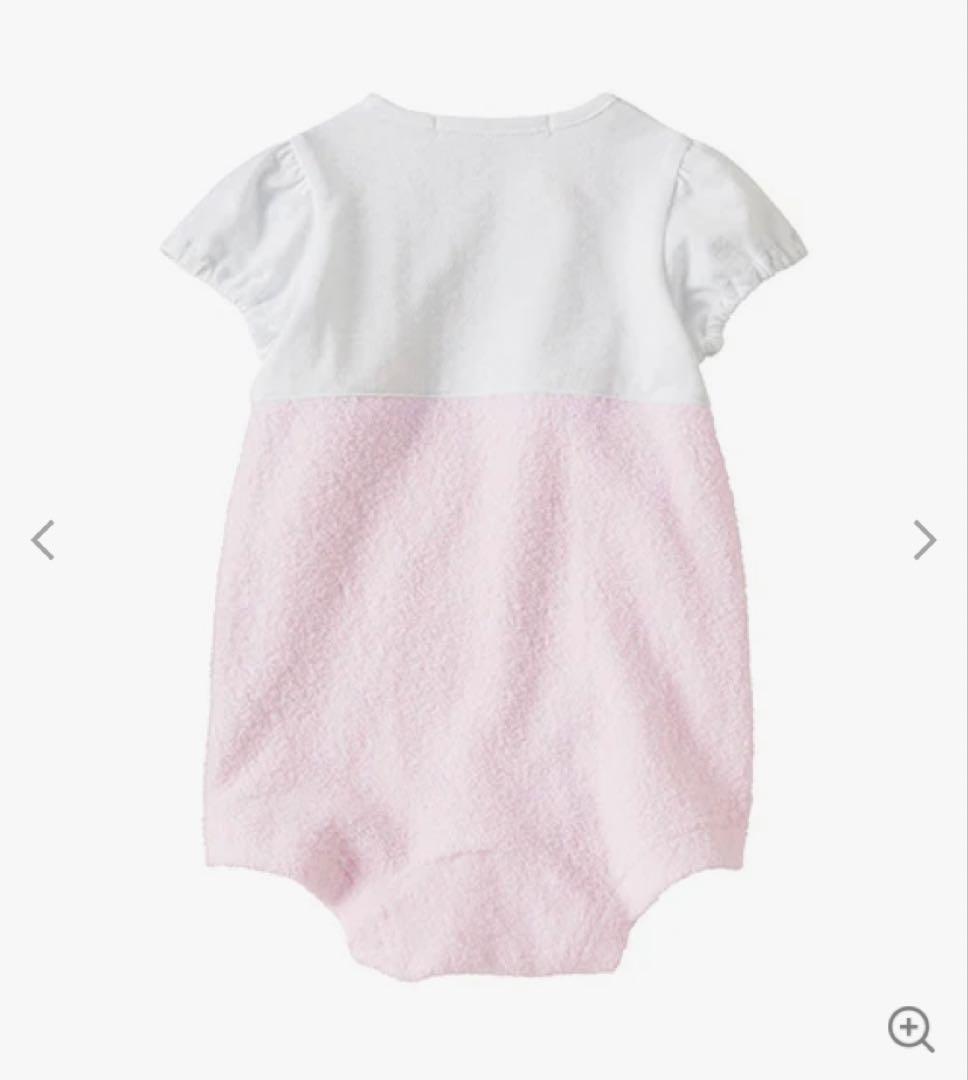968x1080 pixels.
Task: Show the next product image
Action: [925, 540]
